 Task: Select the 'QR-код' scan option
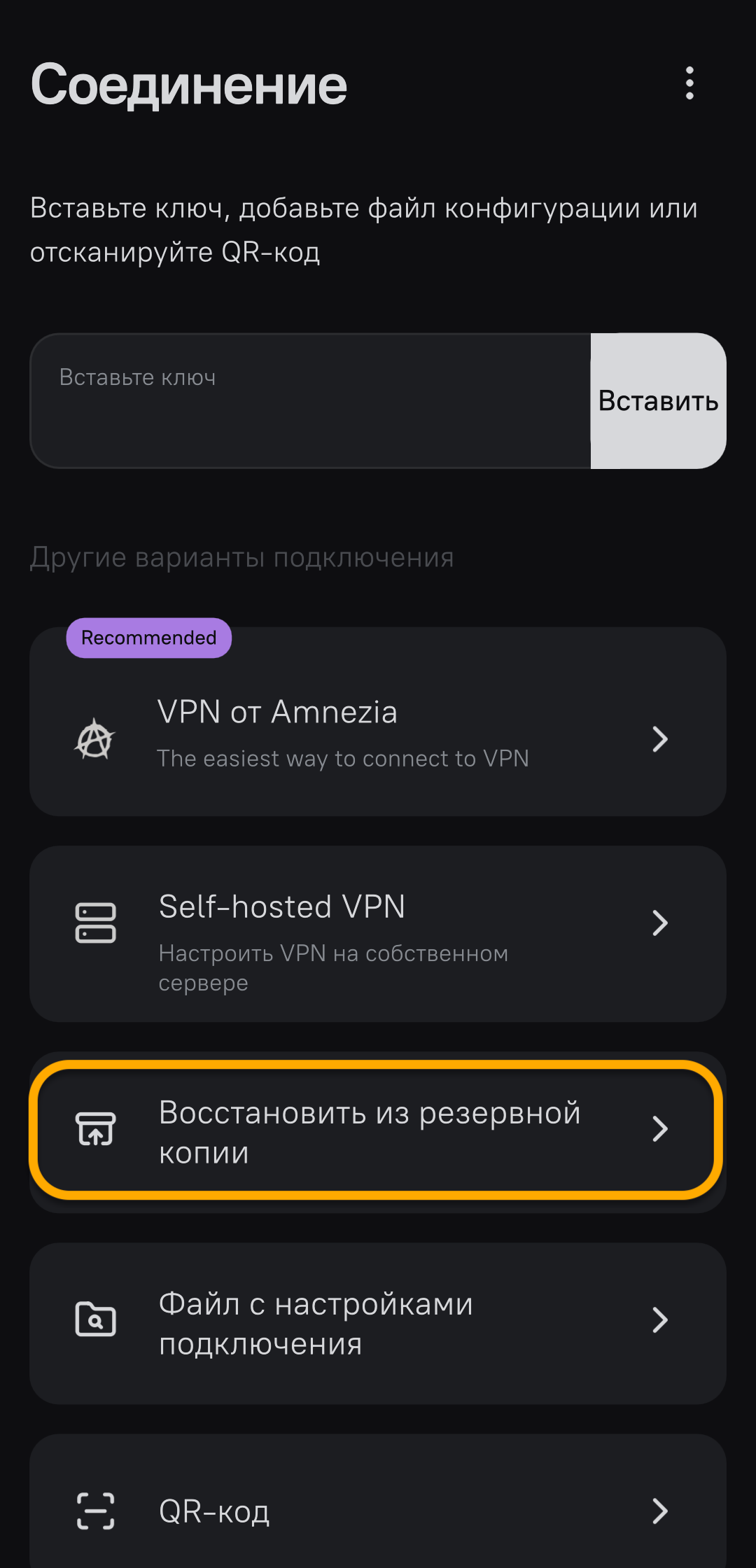tap(377, 1510)
